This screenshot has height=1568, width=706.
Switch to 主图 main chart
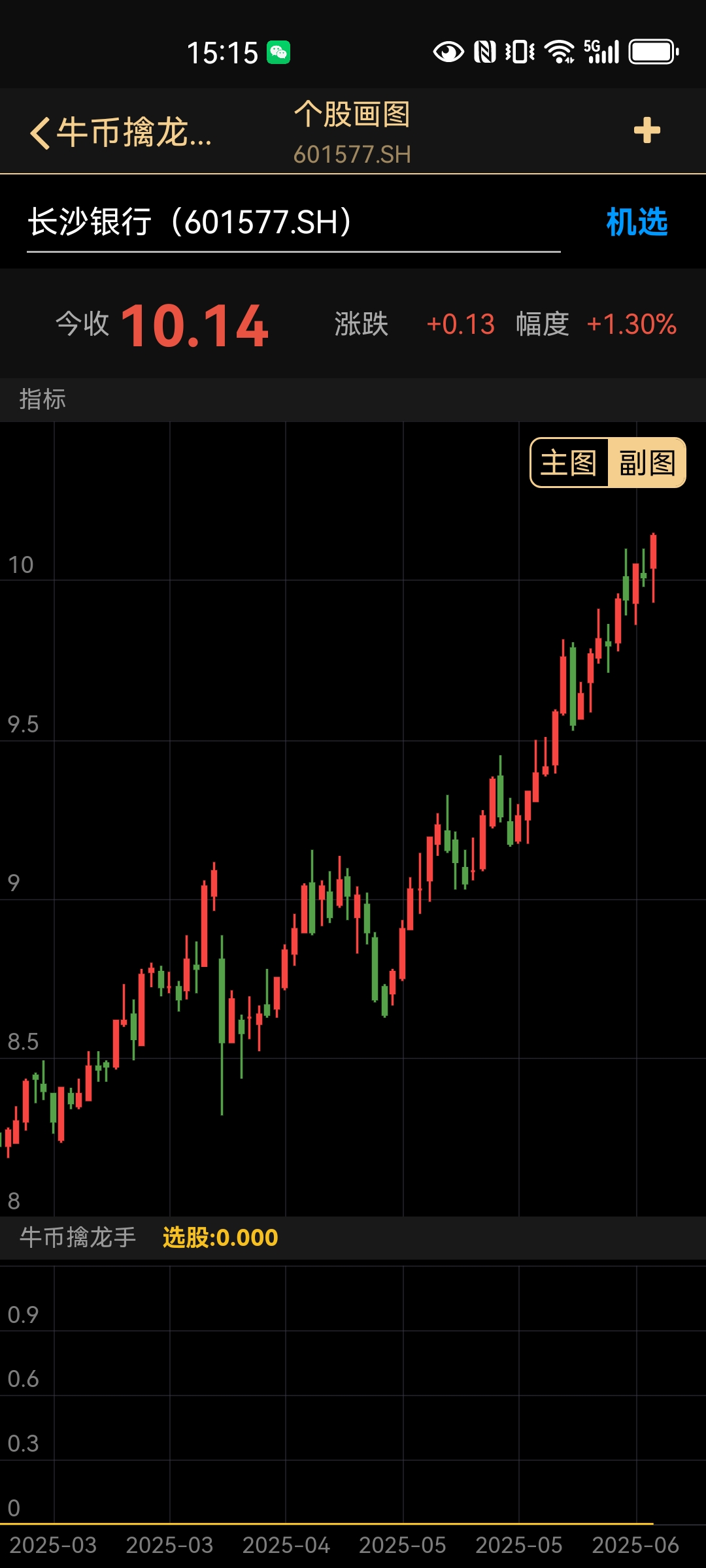click(x=569, y=463)
